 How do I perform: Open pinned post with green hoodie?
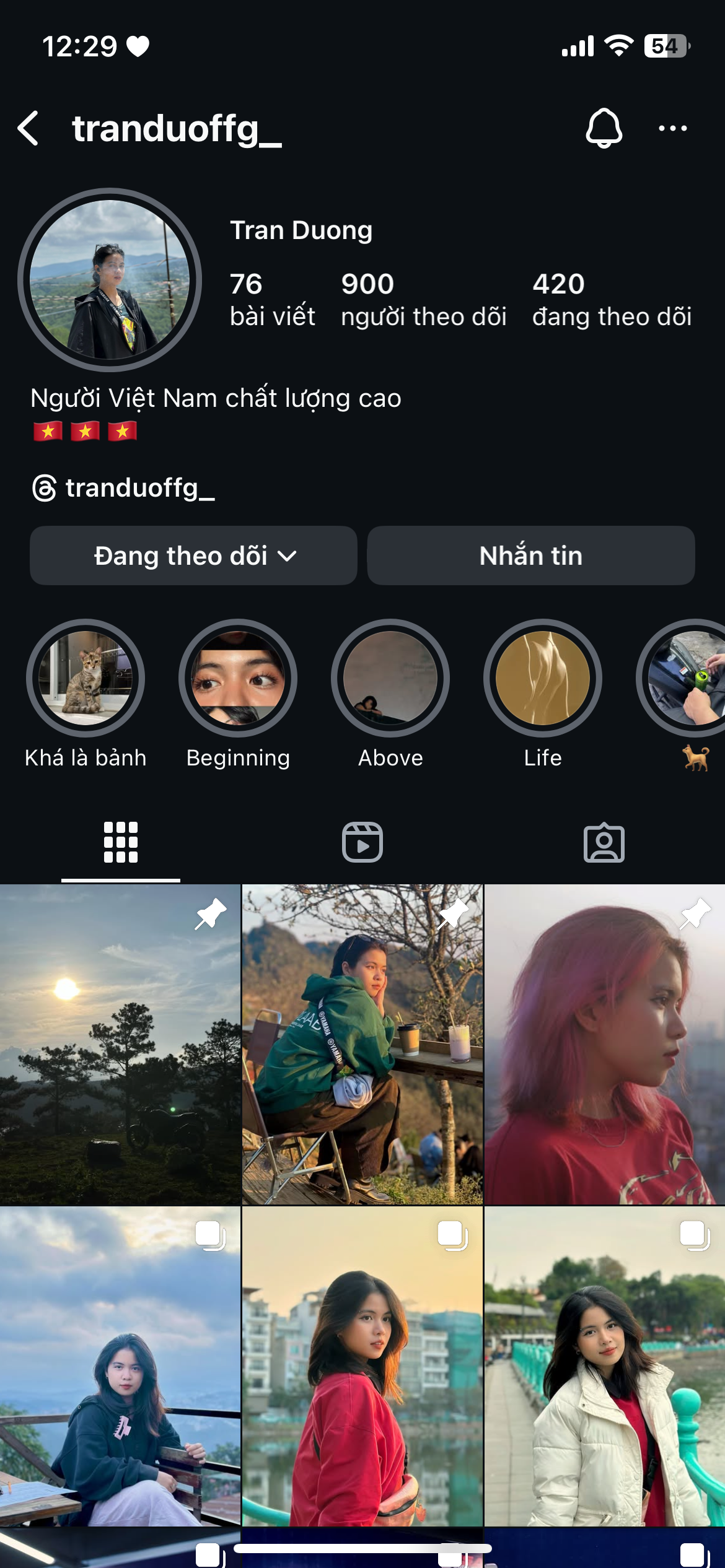[362, 1044]
